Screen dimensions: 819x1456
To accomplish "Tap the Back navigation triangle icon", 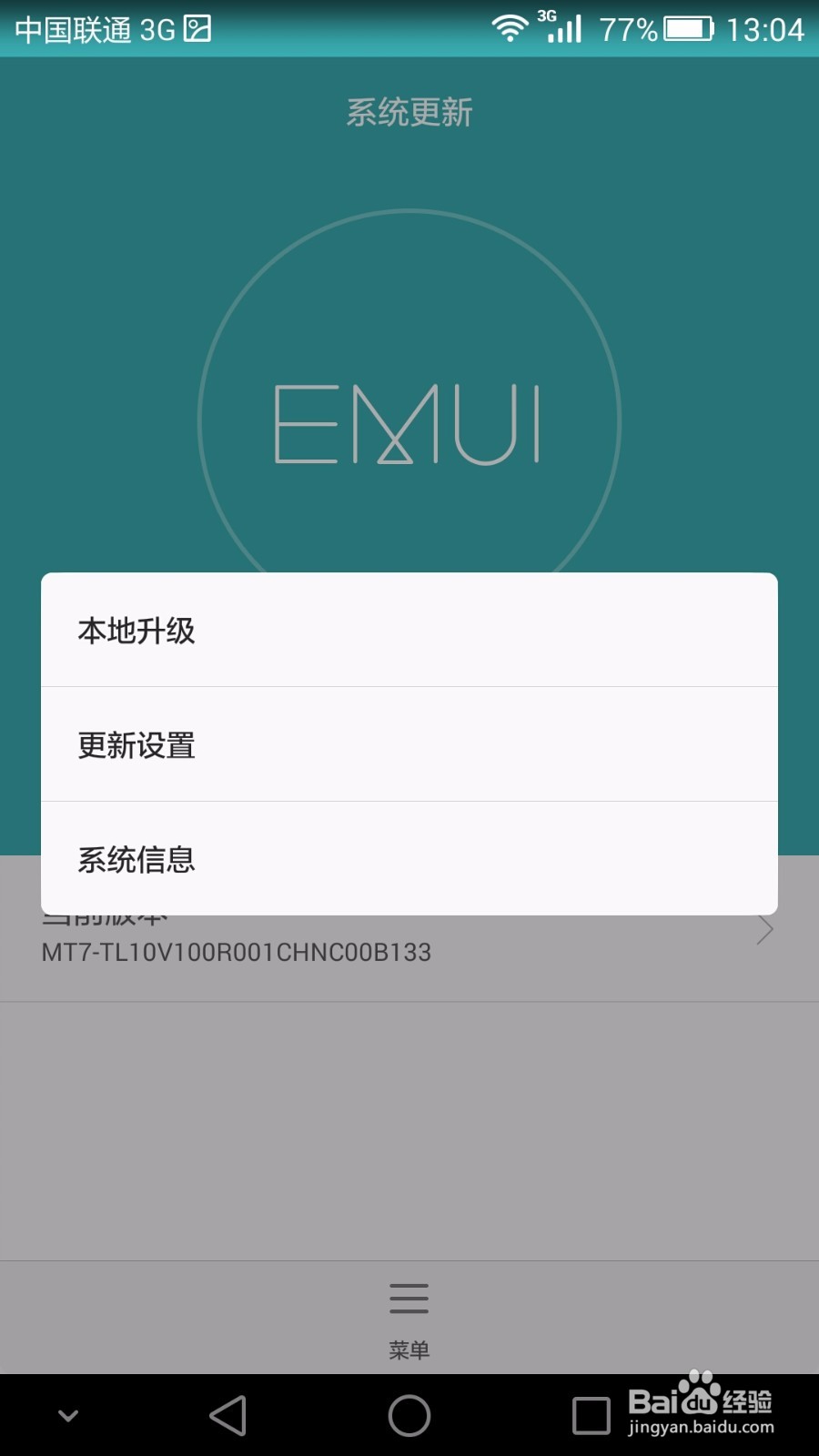I will (x=227, y=1415).
